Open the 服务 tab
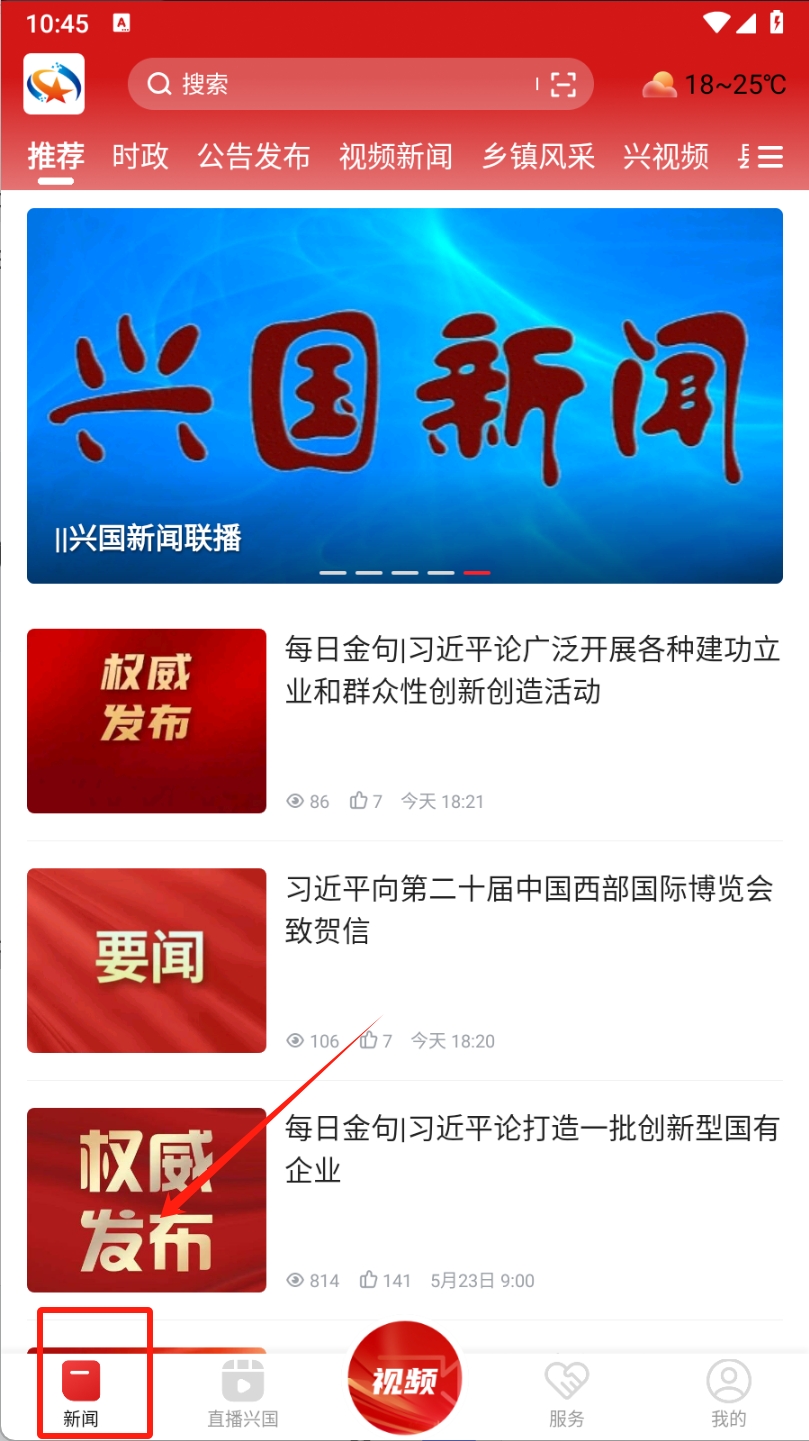This screenshot has width=809, height=1441. pos(566,1392)
